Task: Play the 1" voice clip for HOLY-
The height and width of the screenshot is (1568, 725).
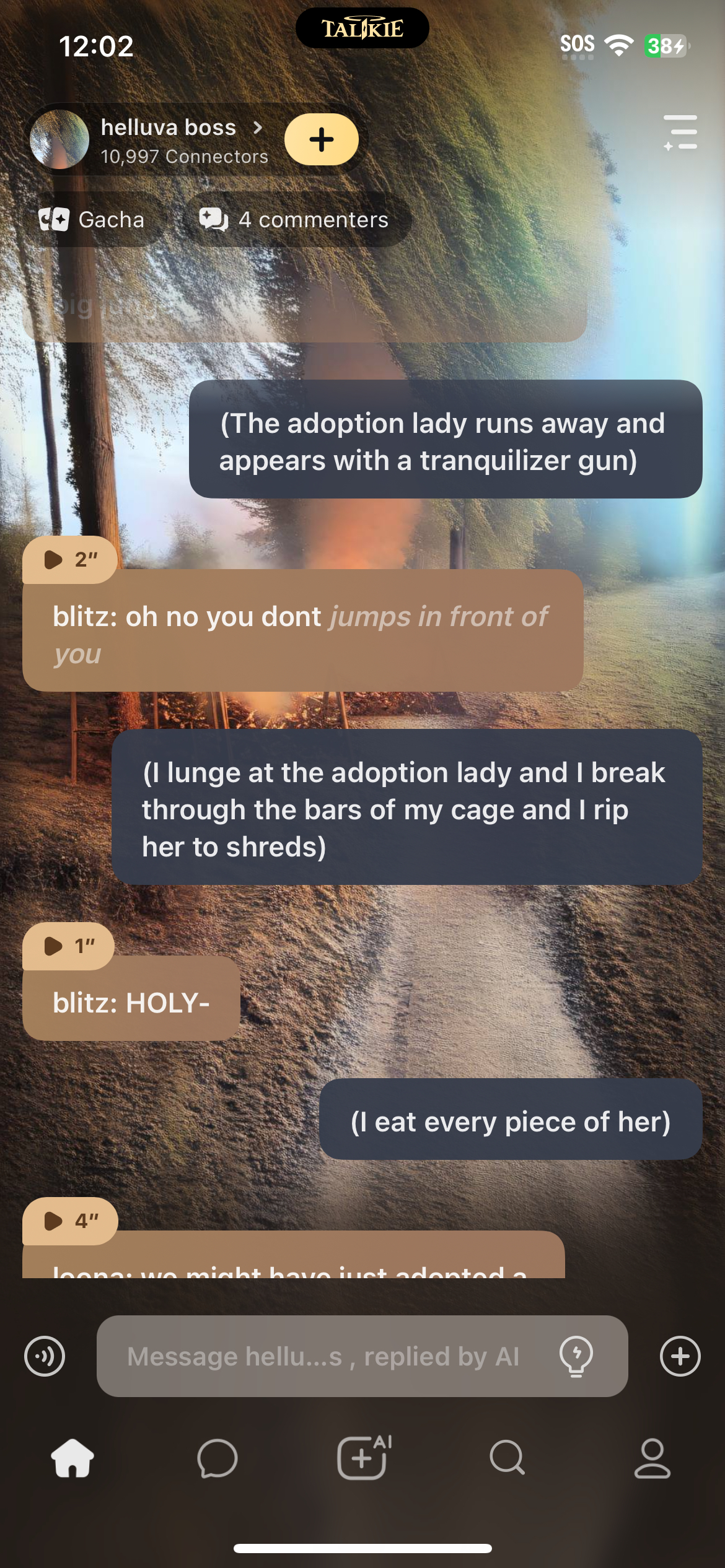Action: coord(68,946)
